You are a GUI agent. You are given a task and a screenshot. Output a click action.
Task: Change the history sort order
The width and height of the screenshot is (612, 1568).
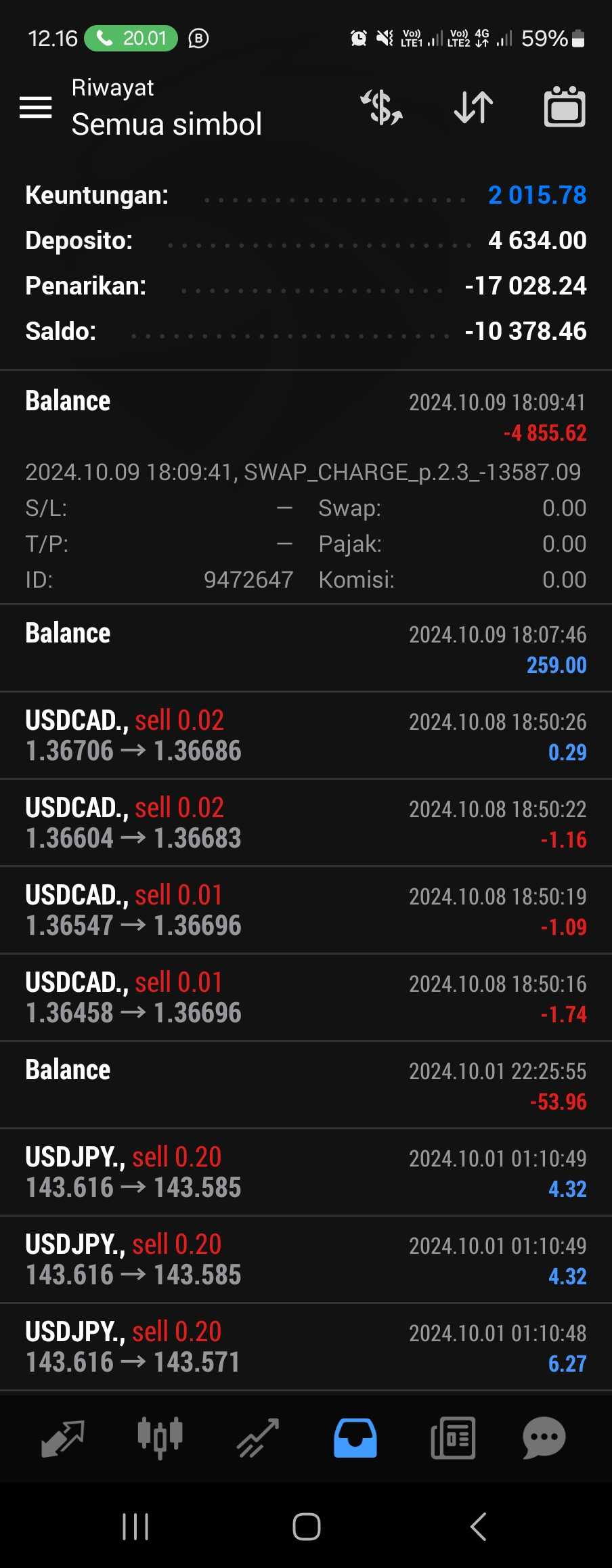pos(473,107)
